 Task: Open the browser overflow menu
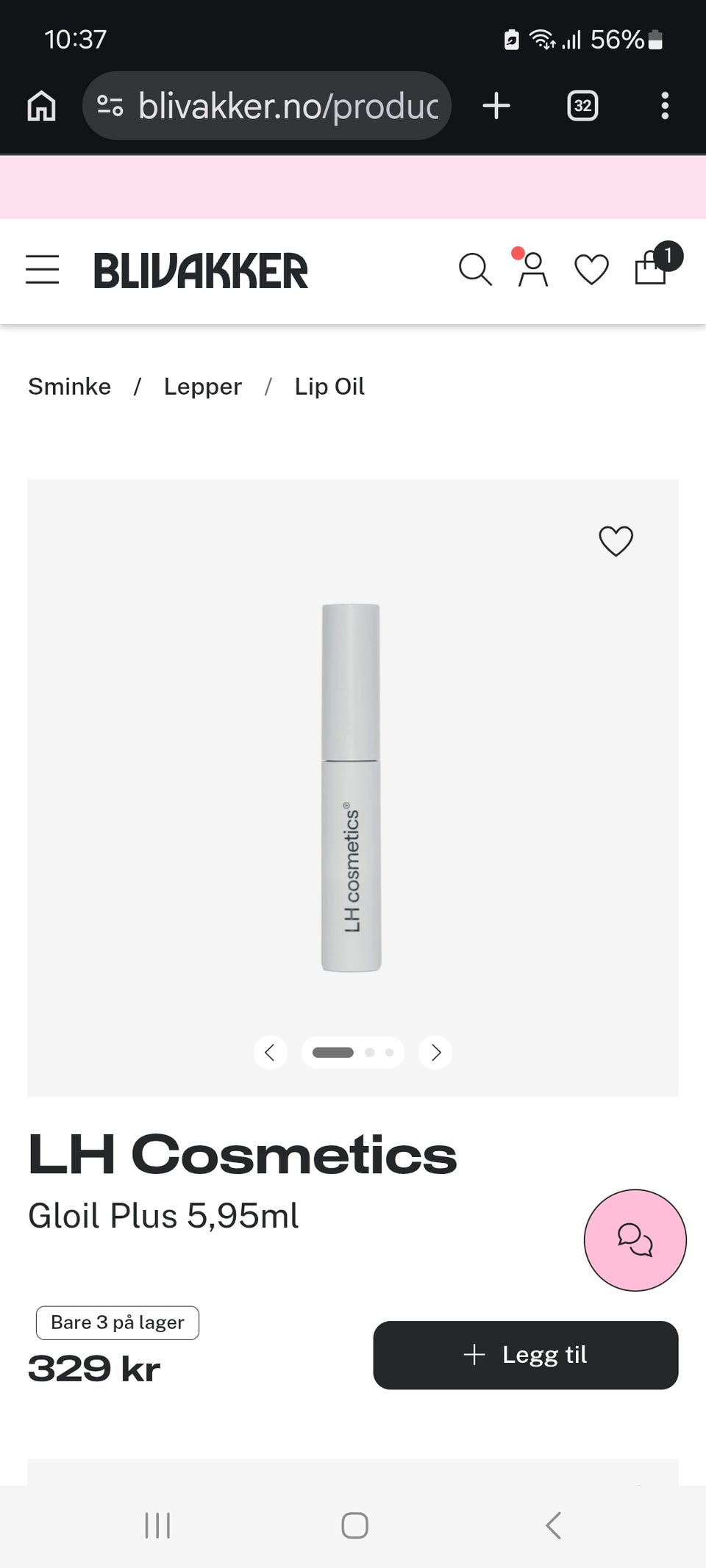tap(665, 106)
